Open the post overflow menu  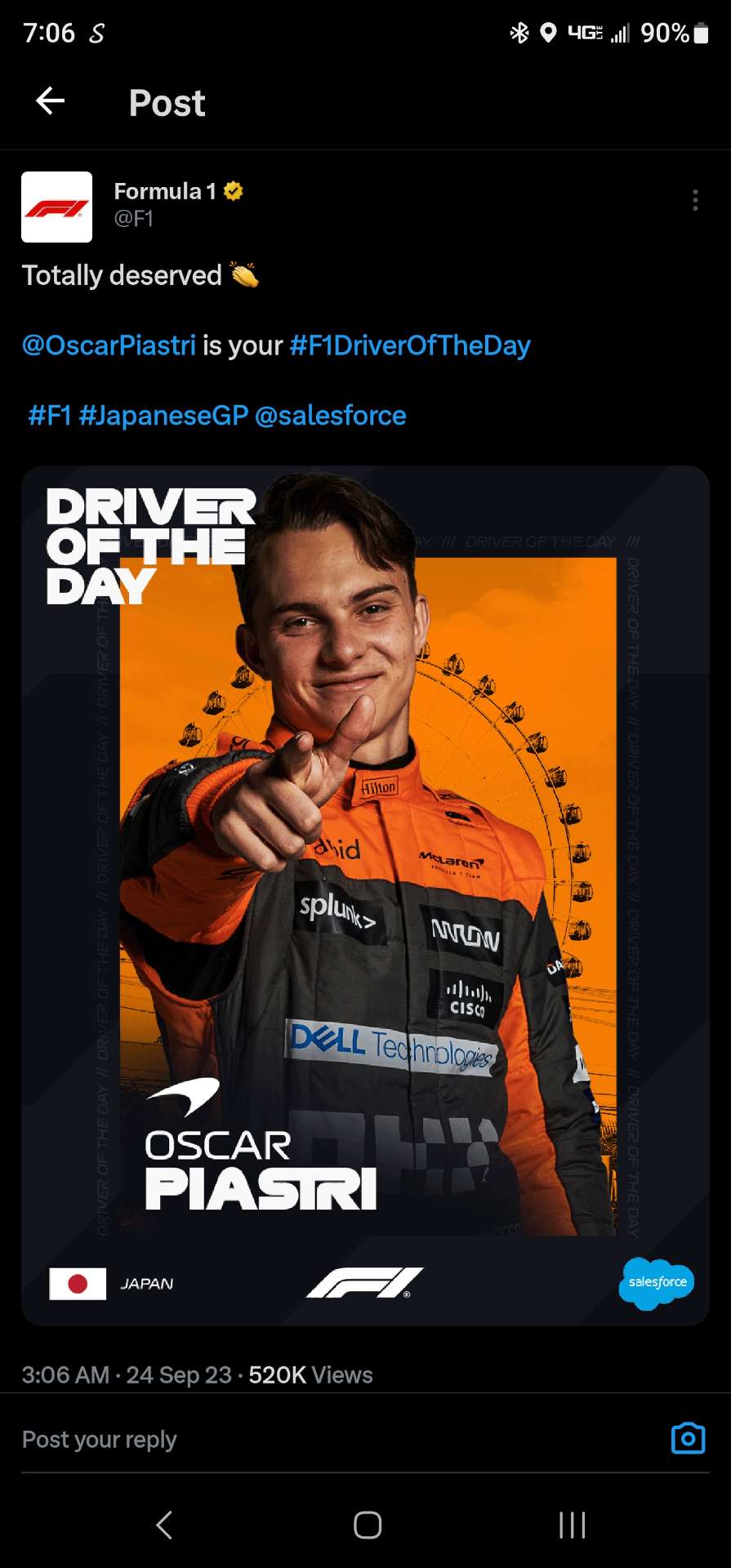[695, 200]
